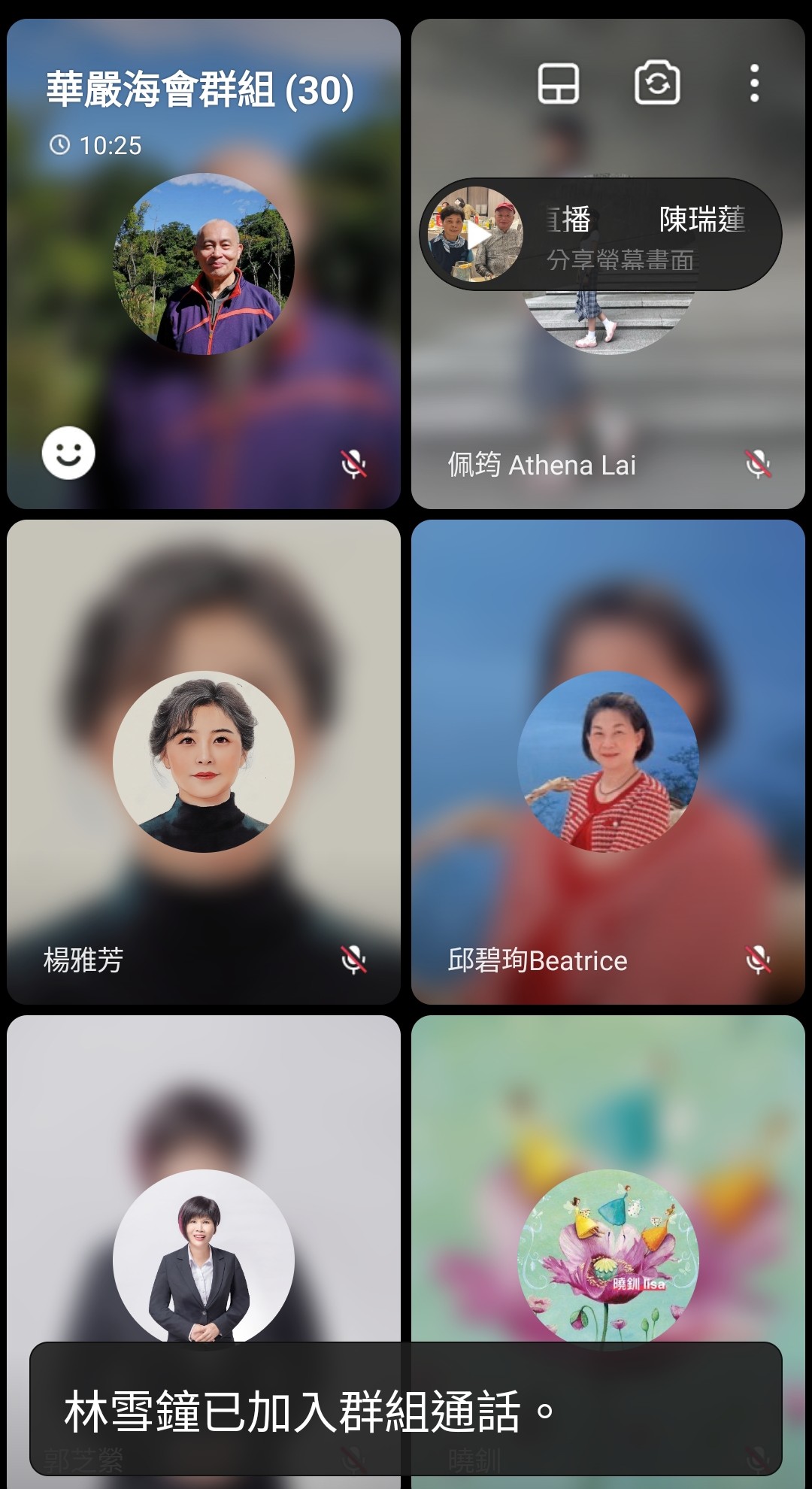The image size is (812, 1489).
Task: Open the three-dot overflow menu
Action: 754,83
